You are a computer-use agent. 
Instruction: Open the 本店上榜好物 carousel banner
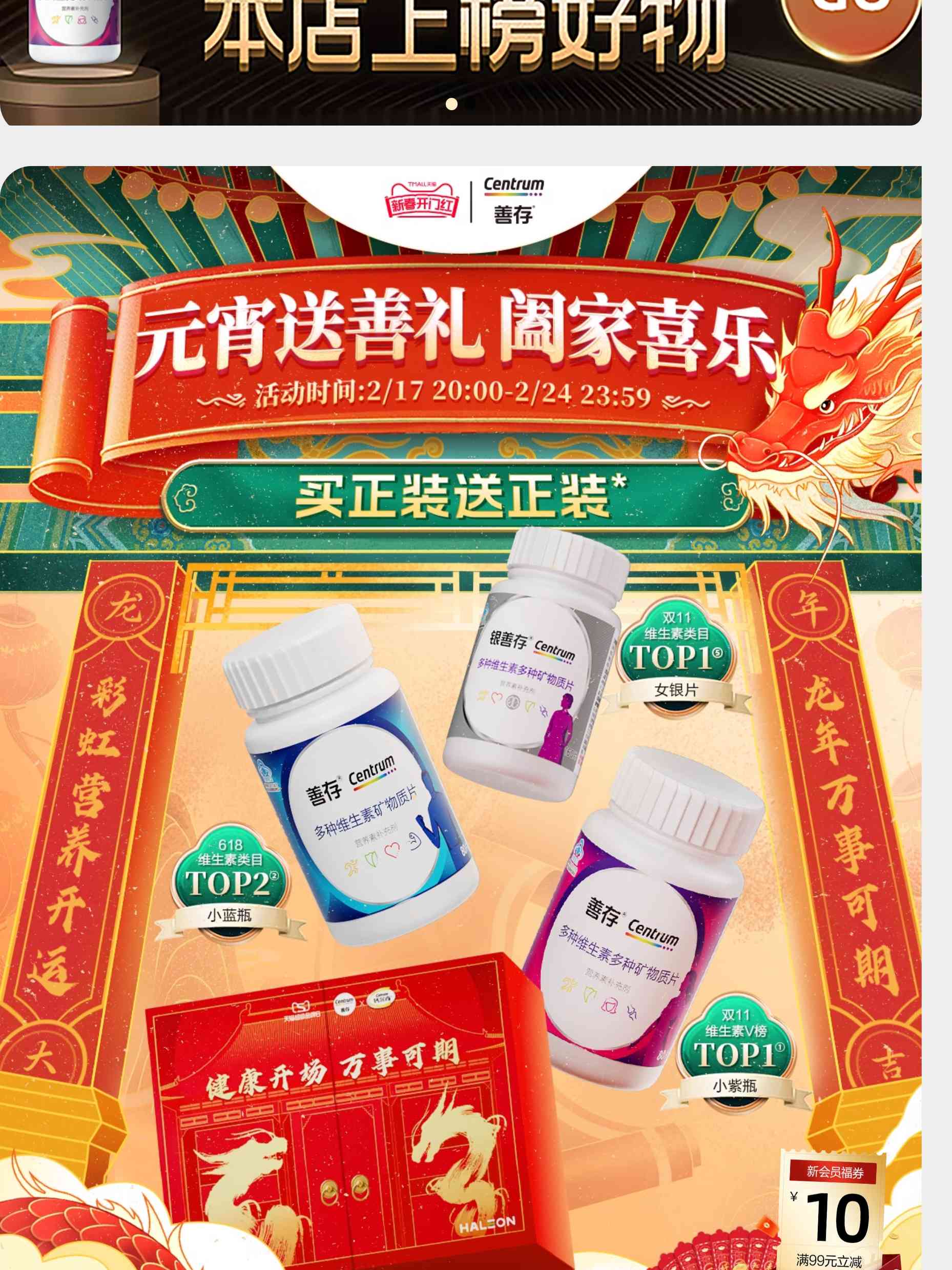(459, 52)
